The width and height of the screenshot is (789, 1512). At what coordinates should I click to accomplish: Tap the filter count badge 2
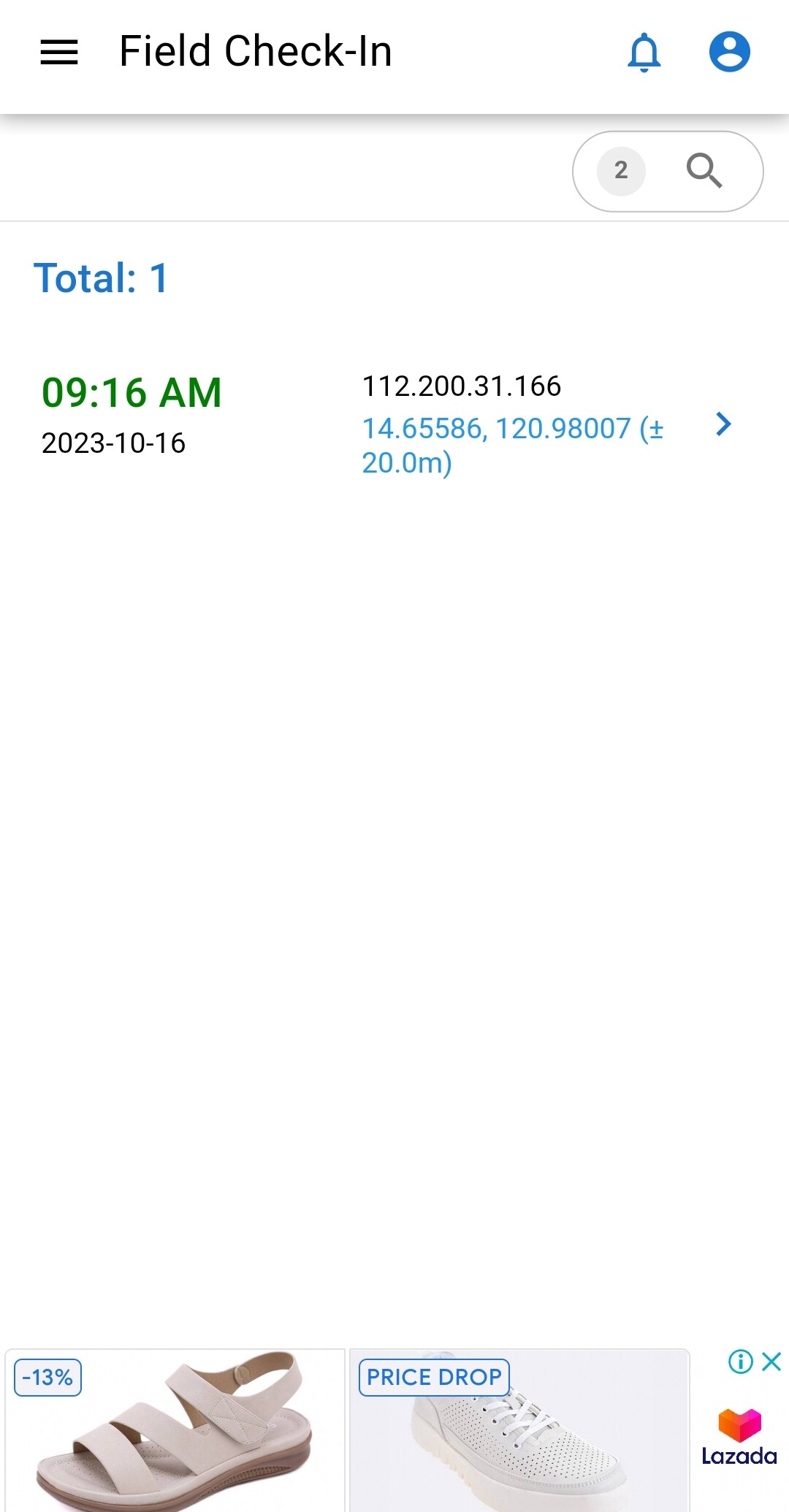(621, 171)
